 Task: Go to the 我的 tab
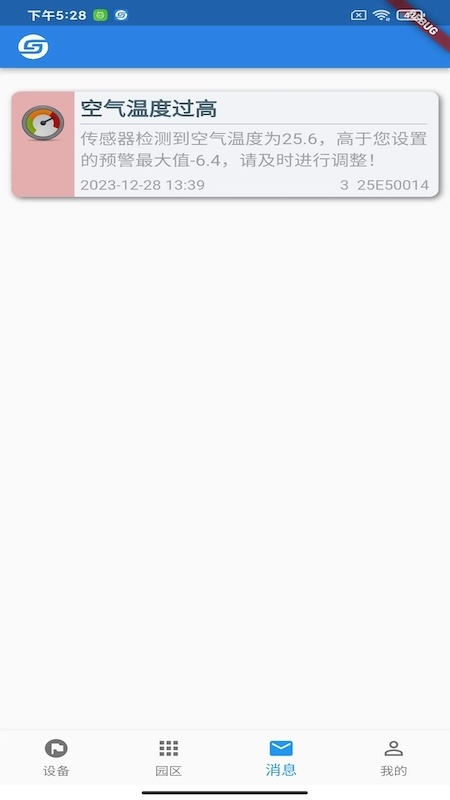393,758
